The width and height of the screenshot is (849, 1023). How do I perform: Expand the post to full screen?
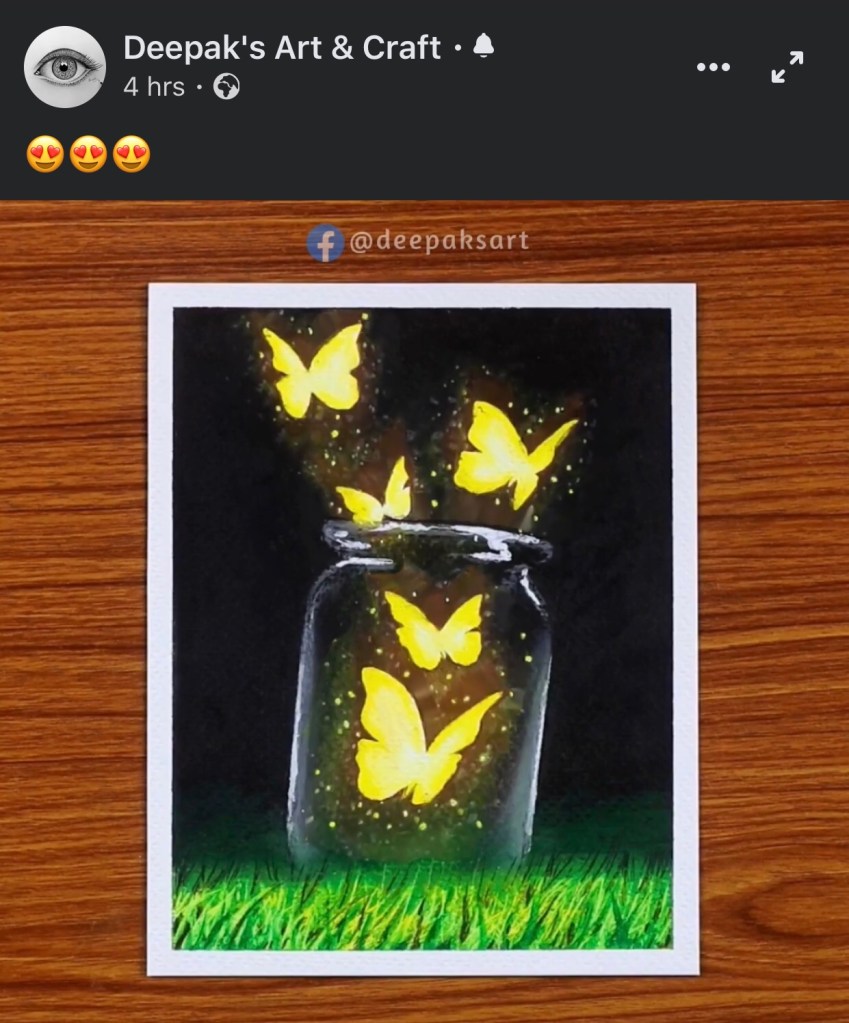(788, 67)
